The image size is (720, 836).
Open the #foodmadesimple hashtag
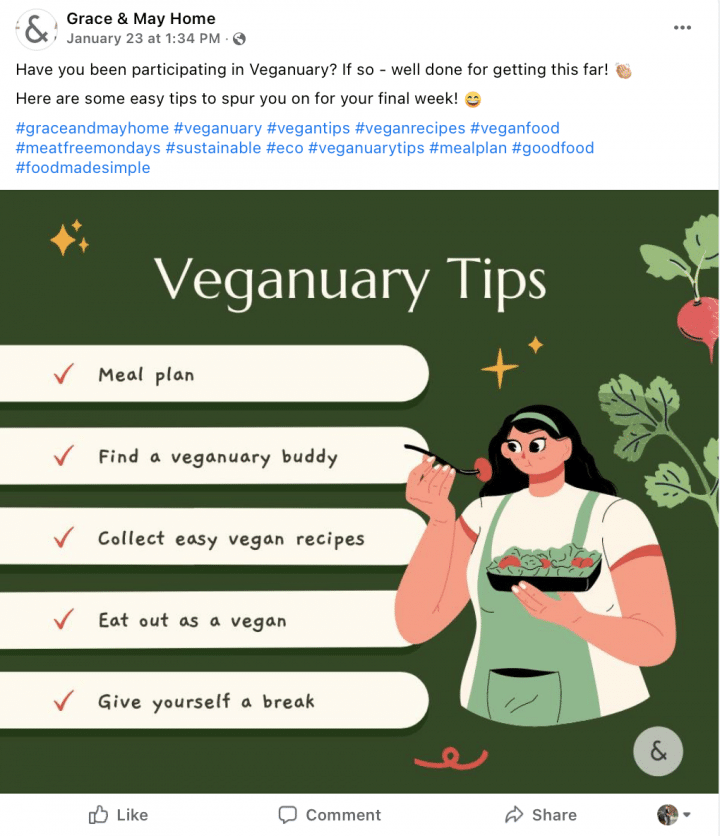(83, 168)
